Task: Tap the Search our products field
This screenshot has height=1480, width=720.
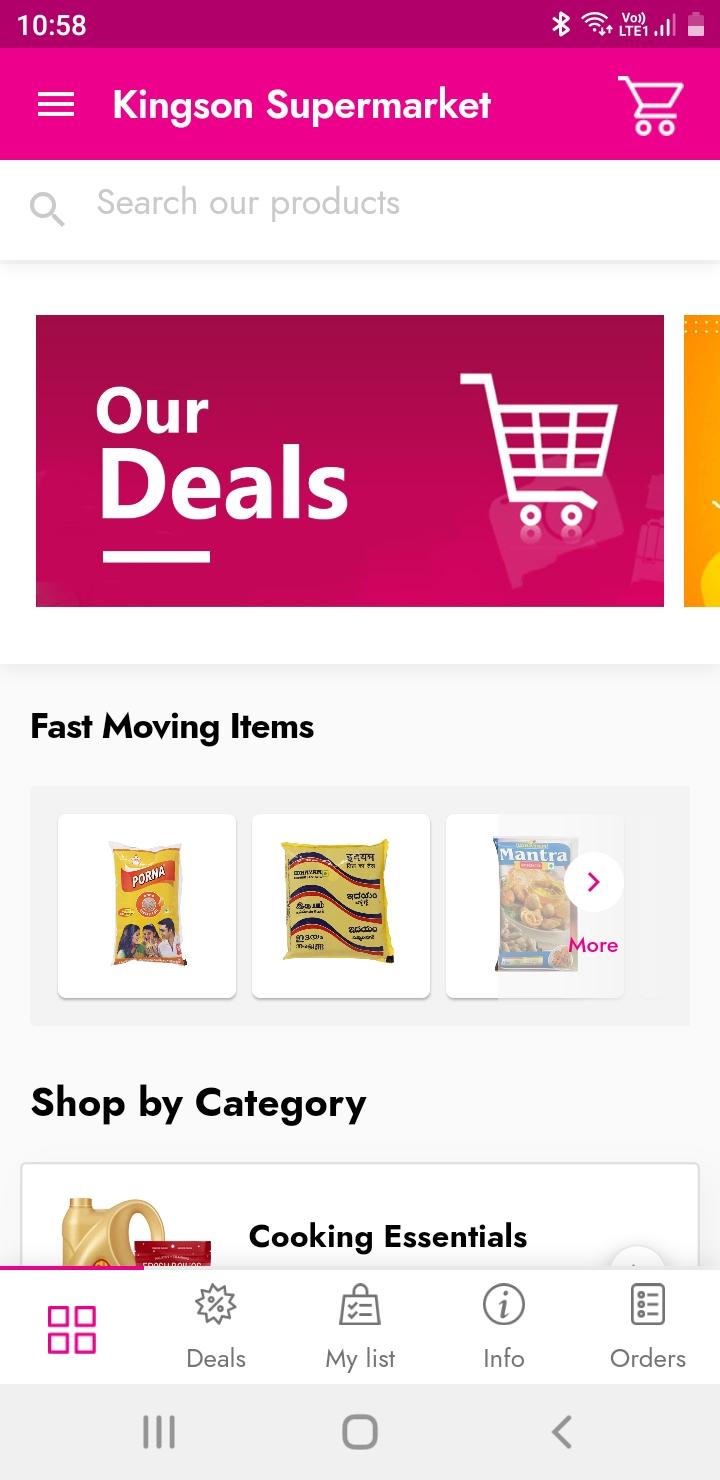Action: (360, 204)
